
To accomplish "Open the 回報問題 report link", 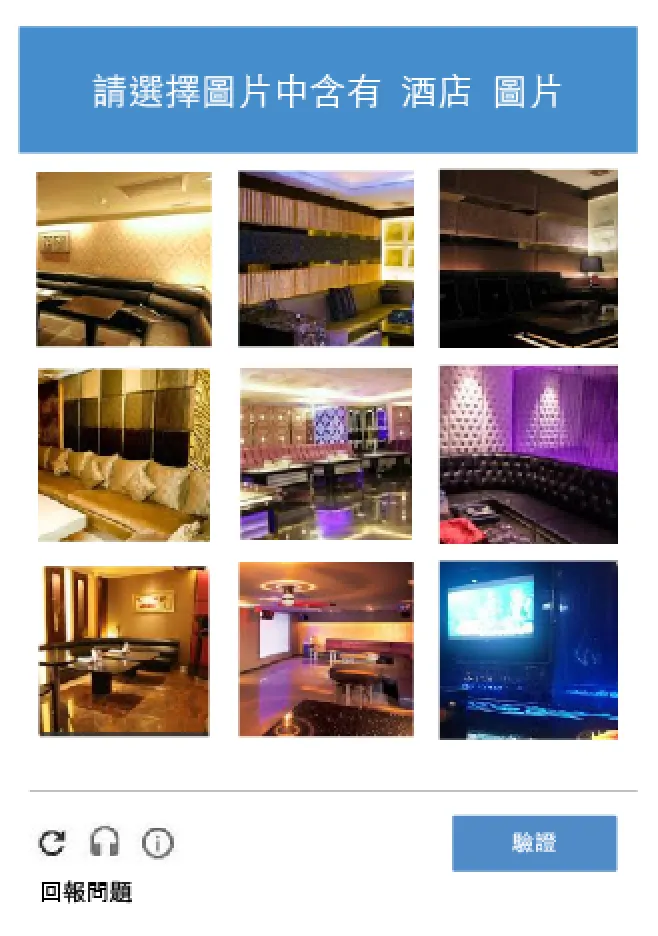I will pos(86,892).
